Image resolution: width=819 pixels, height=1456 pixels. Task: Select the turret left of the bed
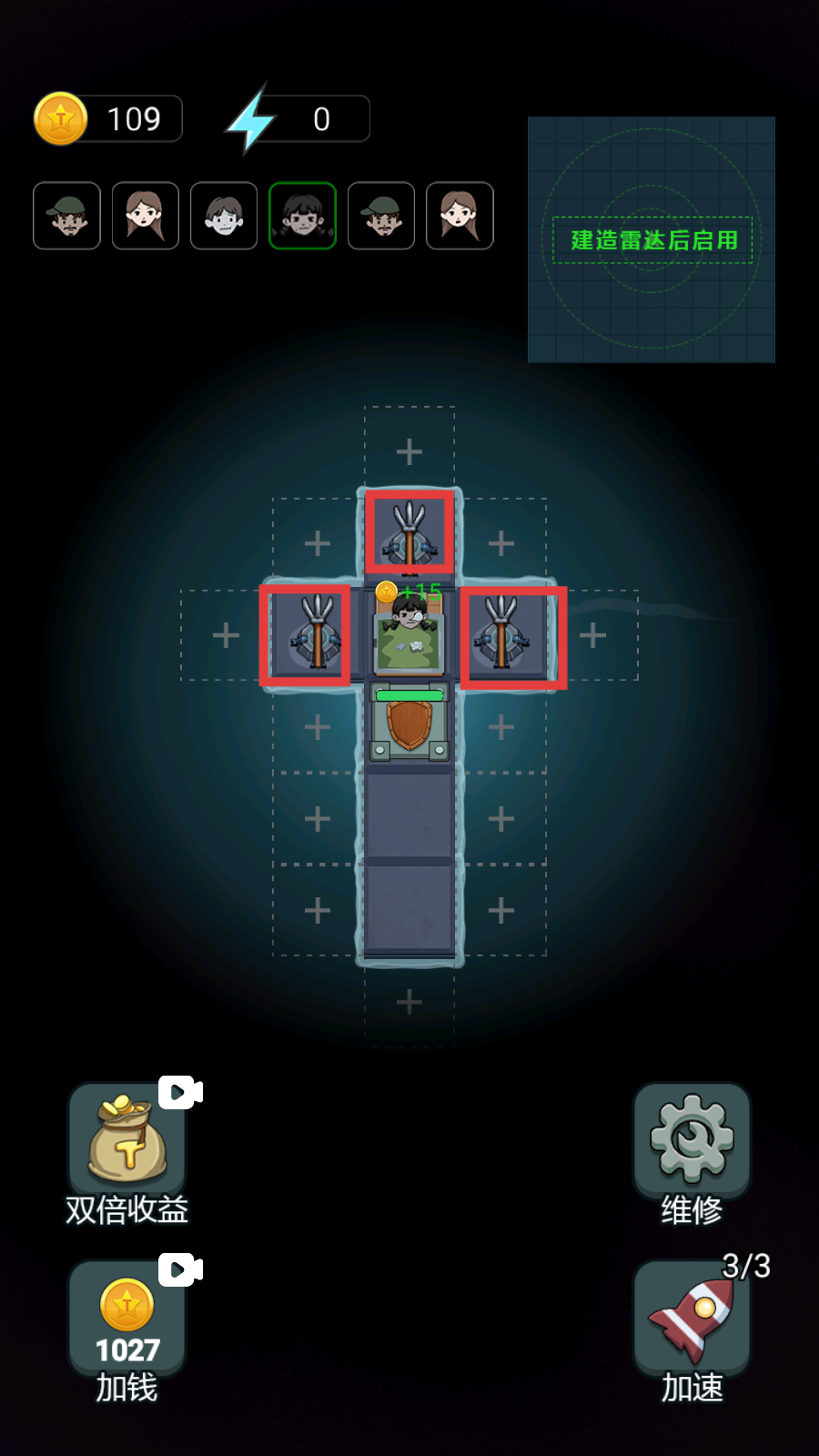pos(307,635)
